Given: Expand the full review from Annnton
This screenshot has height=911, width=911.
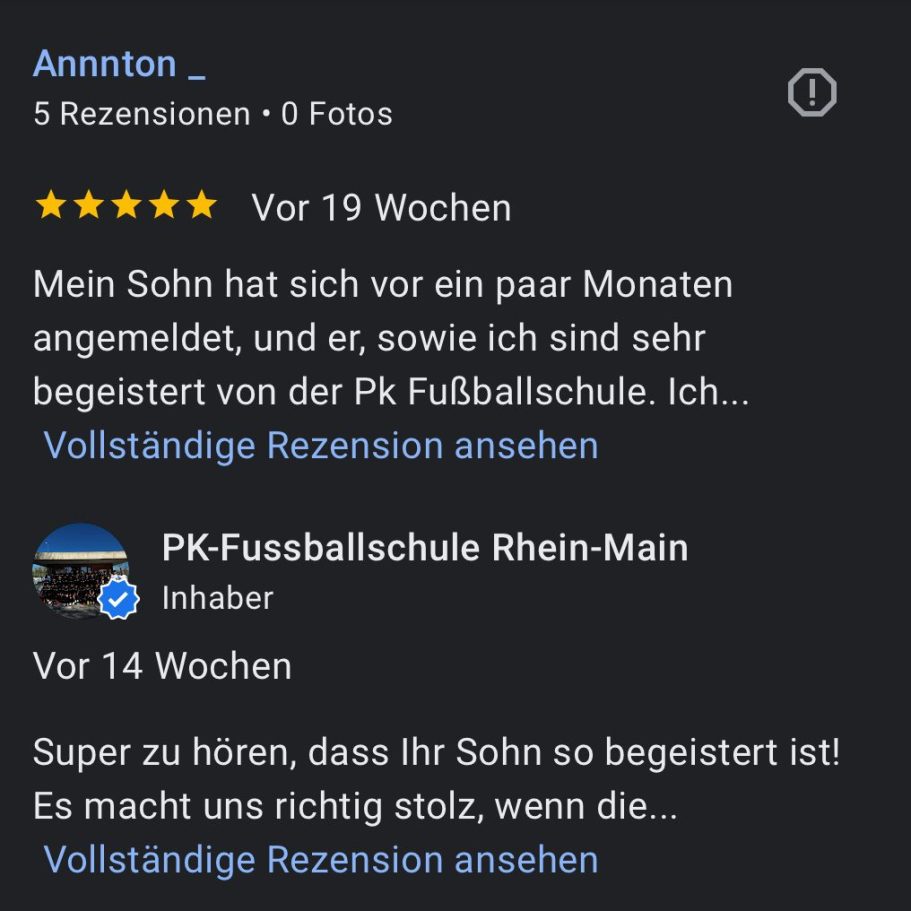Looking at the screenshot, I should click(320, 446).
